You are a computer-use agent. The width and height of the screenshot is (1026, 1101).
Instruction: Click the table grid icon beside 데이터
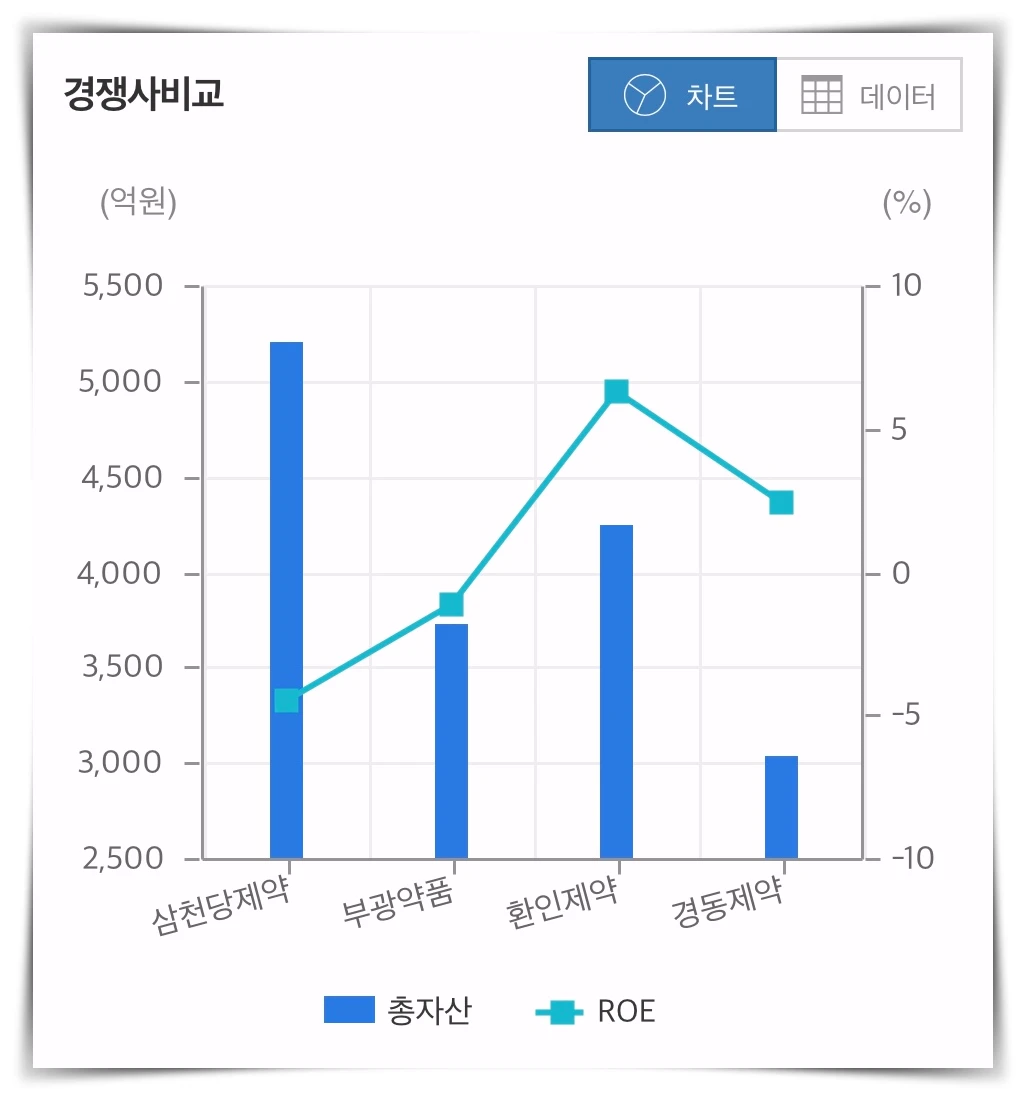822,95
